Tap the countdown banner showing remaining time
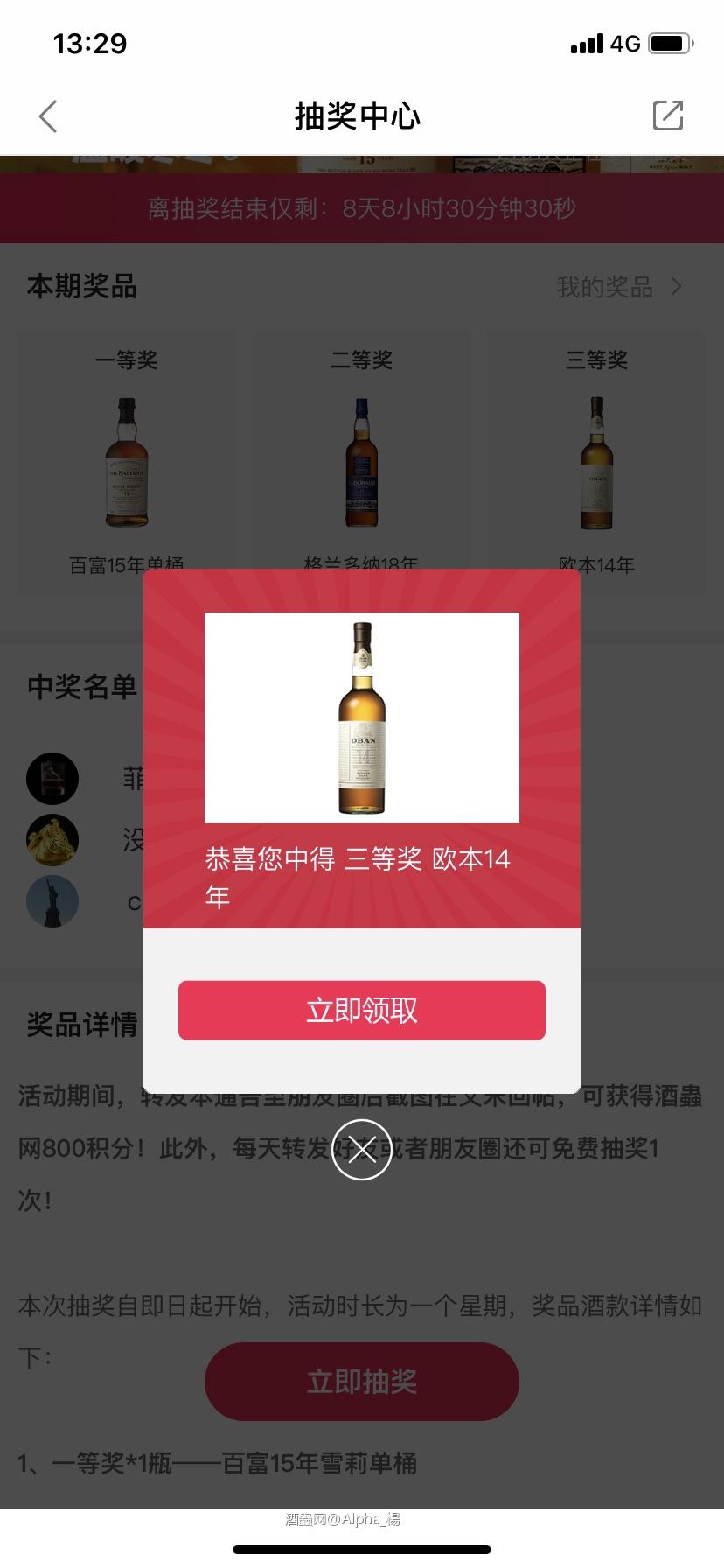The height and width of the screenshot is (1568, 724). pyautogui.click(x=361, y=207)
